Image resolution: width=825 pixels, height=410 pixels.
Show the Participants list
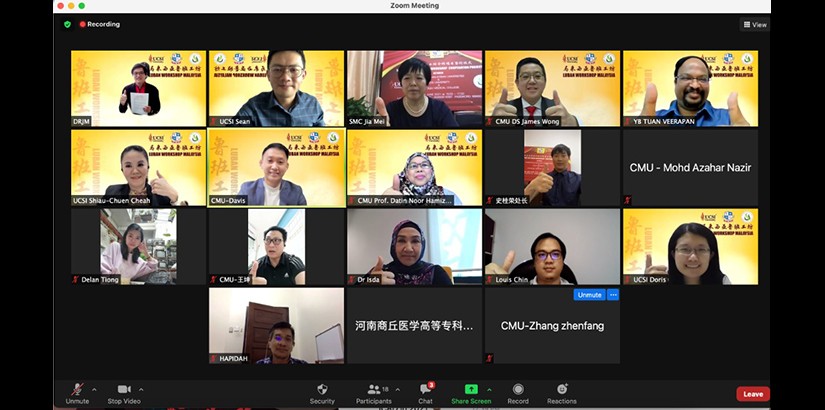[374, 391]
